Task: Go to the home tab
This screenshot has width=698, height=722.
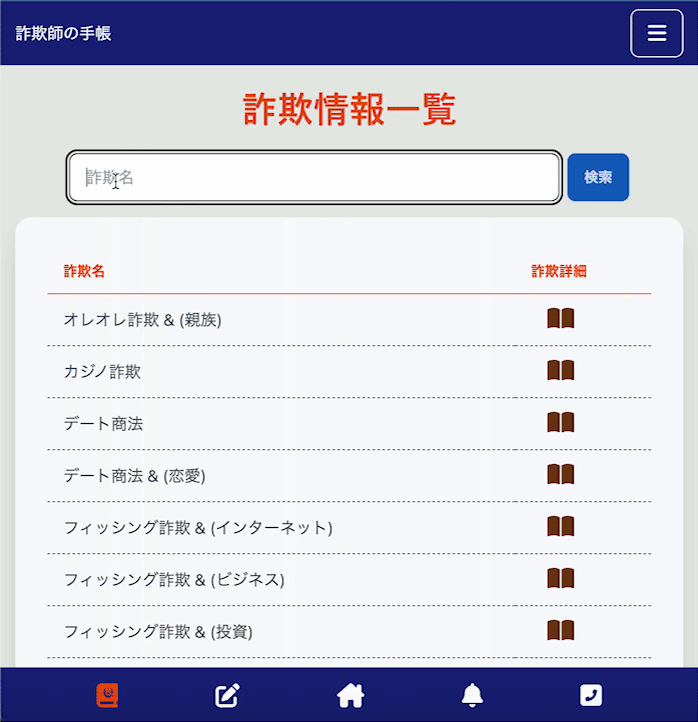Action: tap(350, 695)
